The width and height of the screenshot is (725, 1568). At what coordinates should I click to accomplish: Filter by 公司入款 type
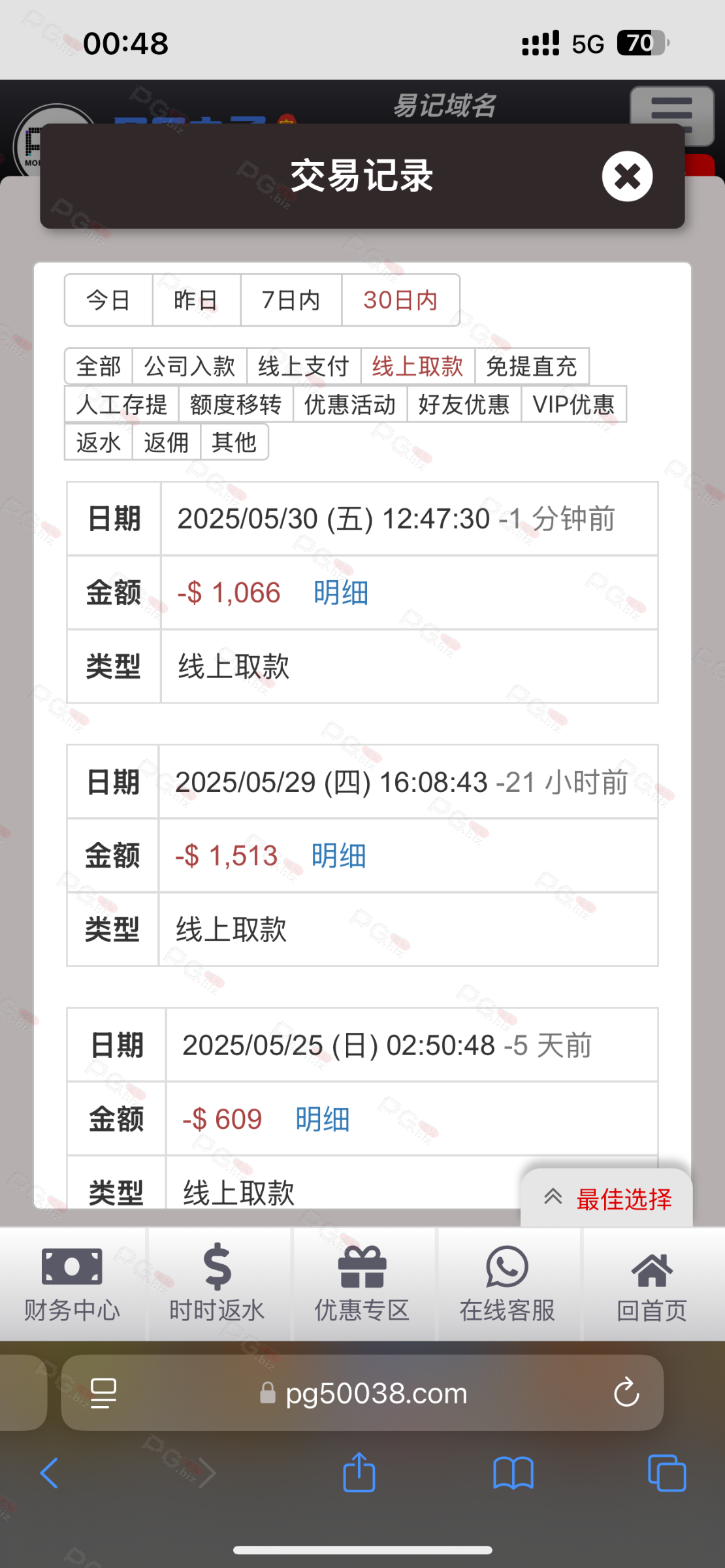tap(189, 366)
